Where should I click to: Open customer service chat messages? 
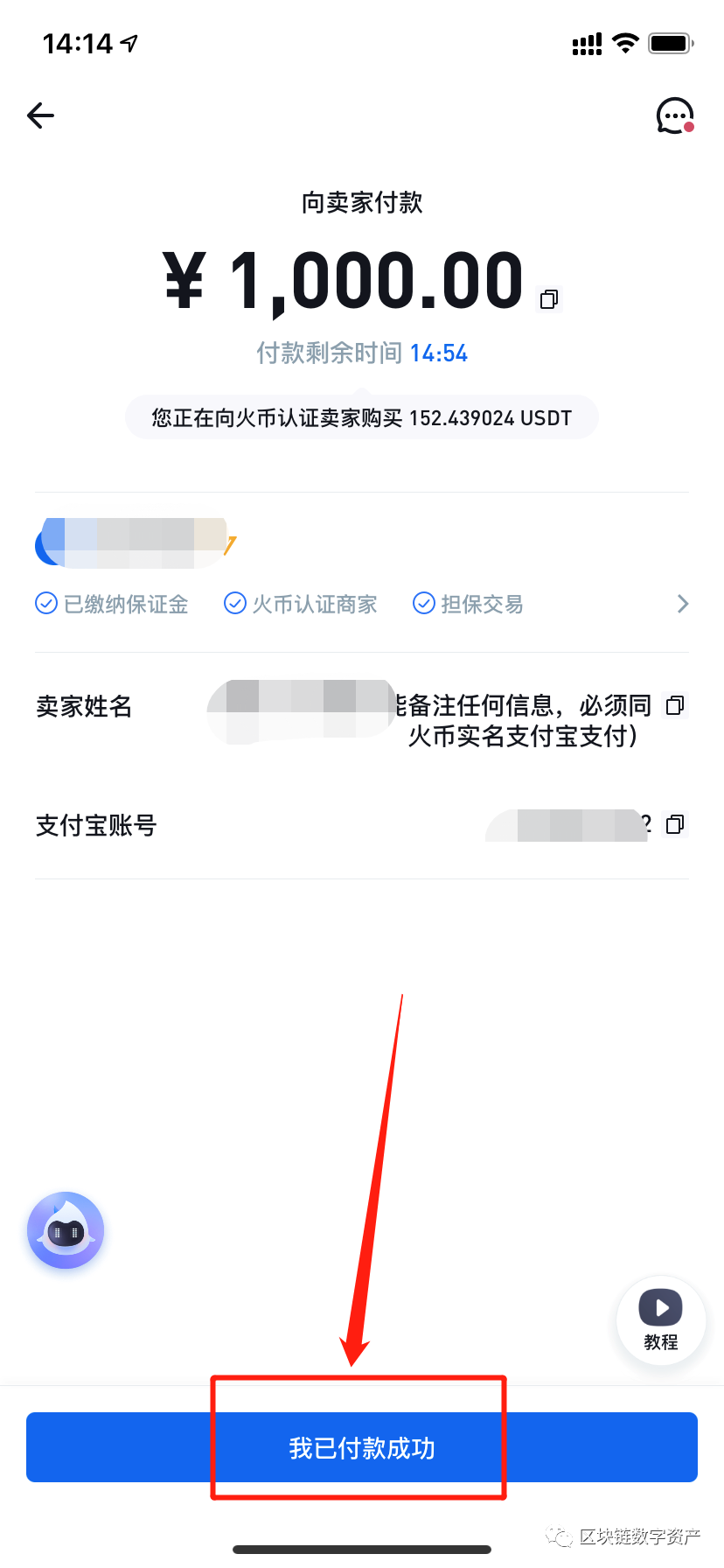pos(674,115)
